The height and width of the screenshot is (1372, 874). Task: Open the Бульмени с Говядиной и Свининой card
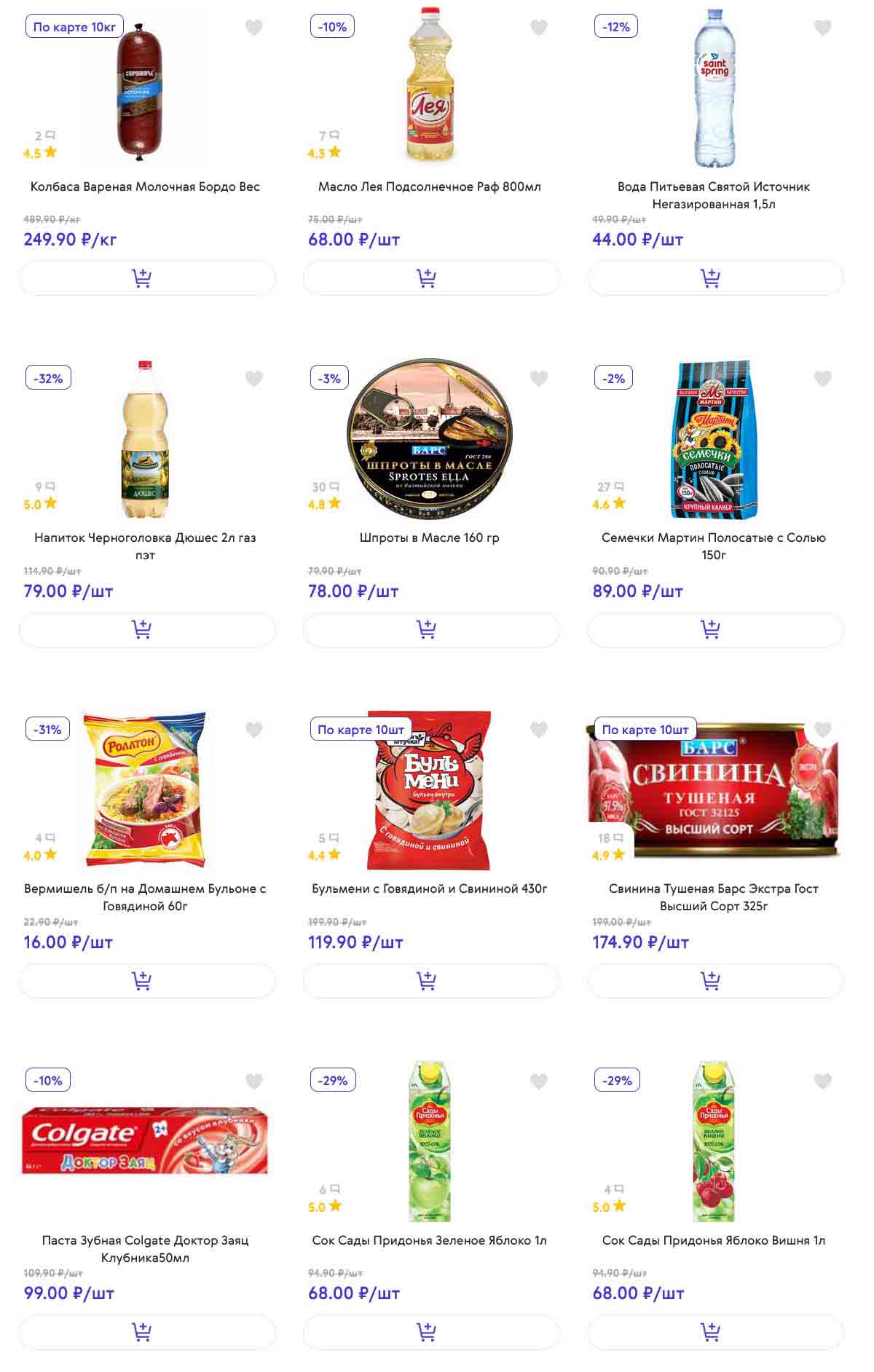click(x=429, y=888)
